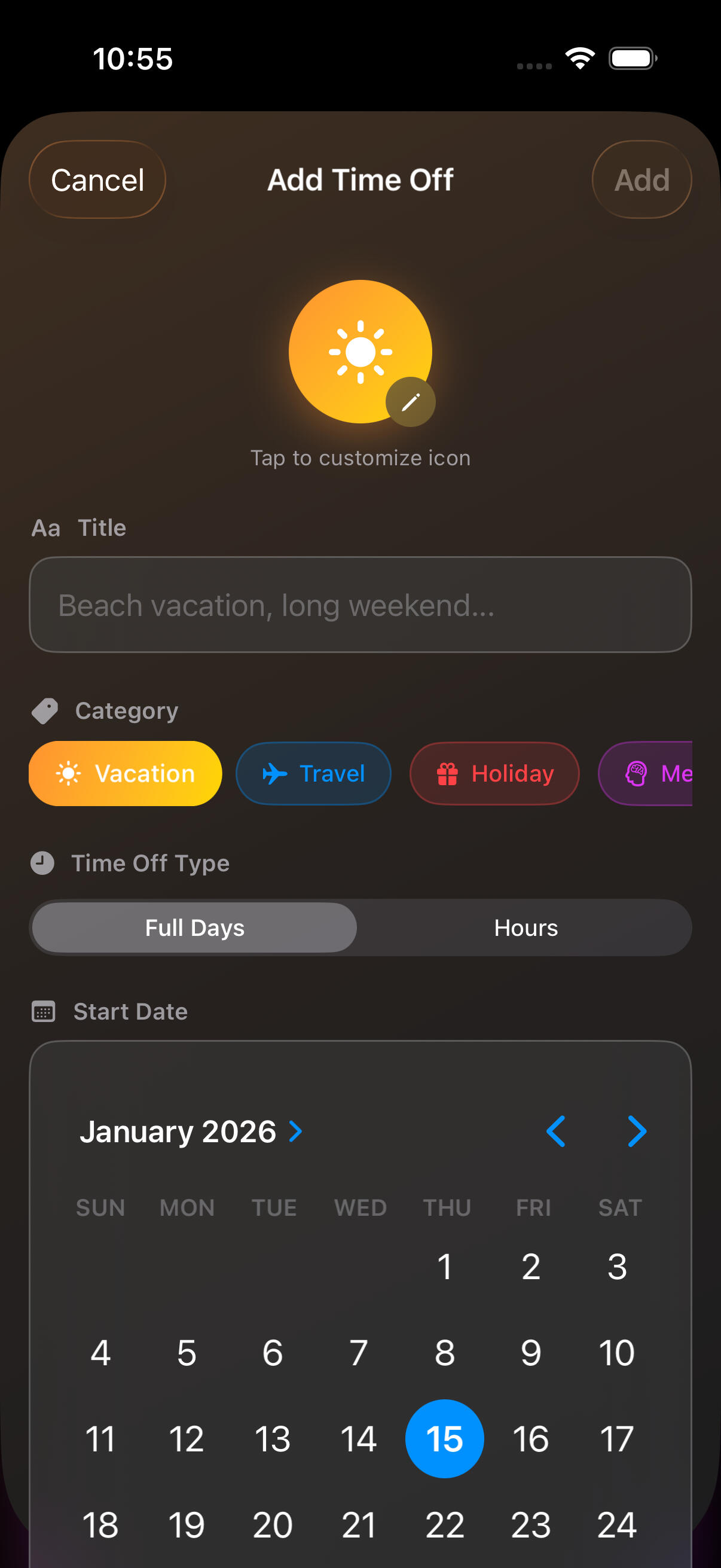Go to the next month

pos(637,1131)
